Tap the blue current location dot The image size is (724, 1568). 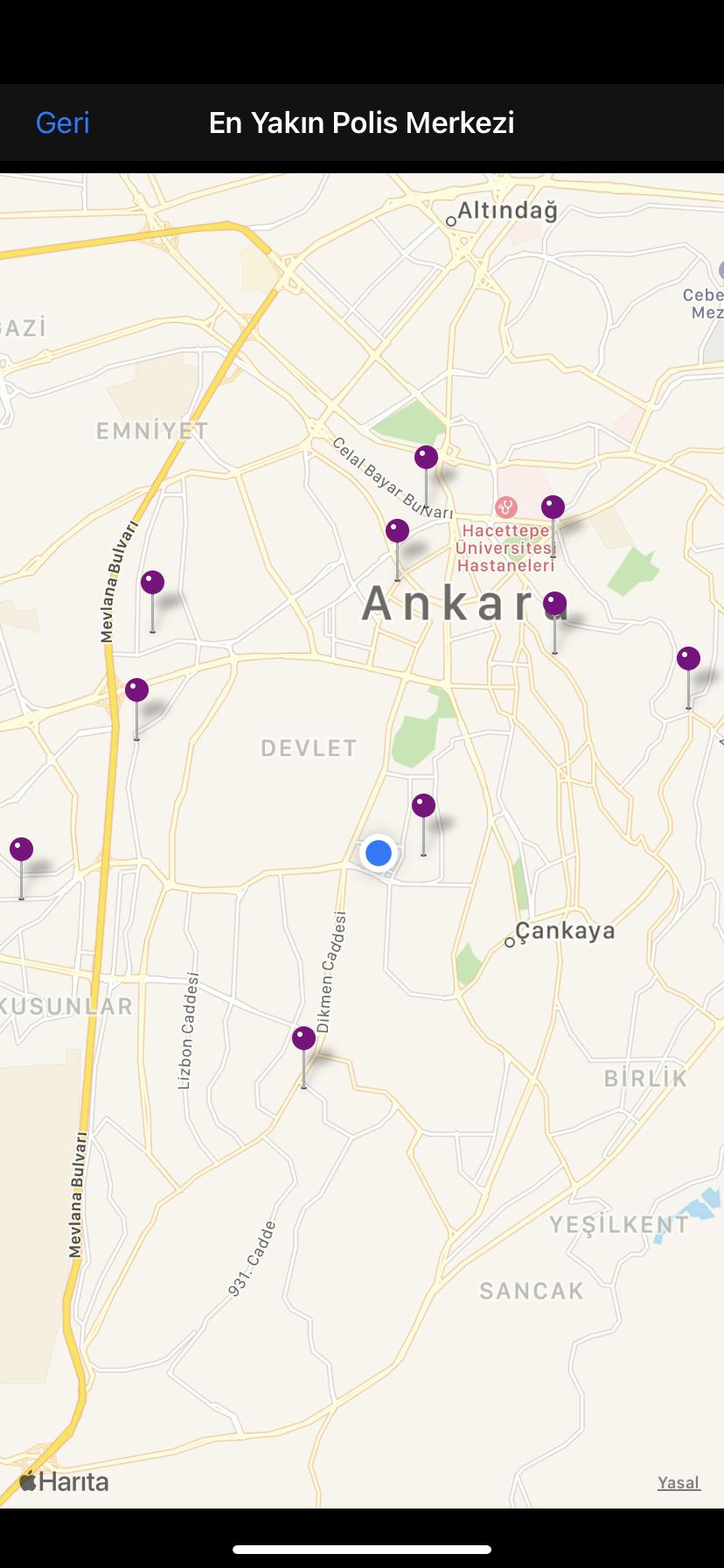click(x=379, y=852)
